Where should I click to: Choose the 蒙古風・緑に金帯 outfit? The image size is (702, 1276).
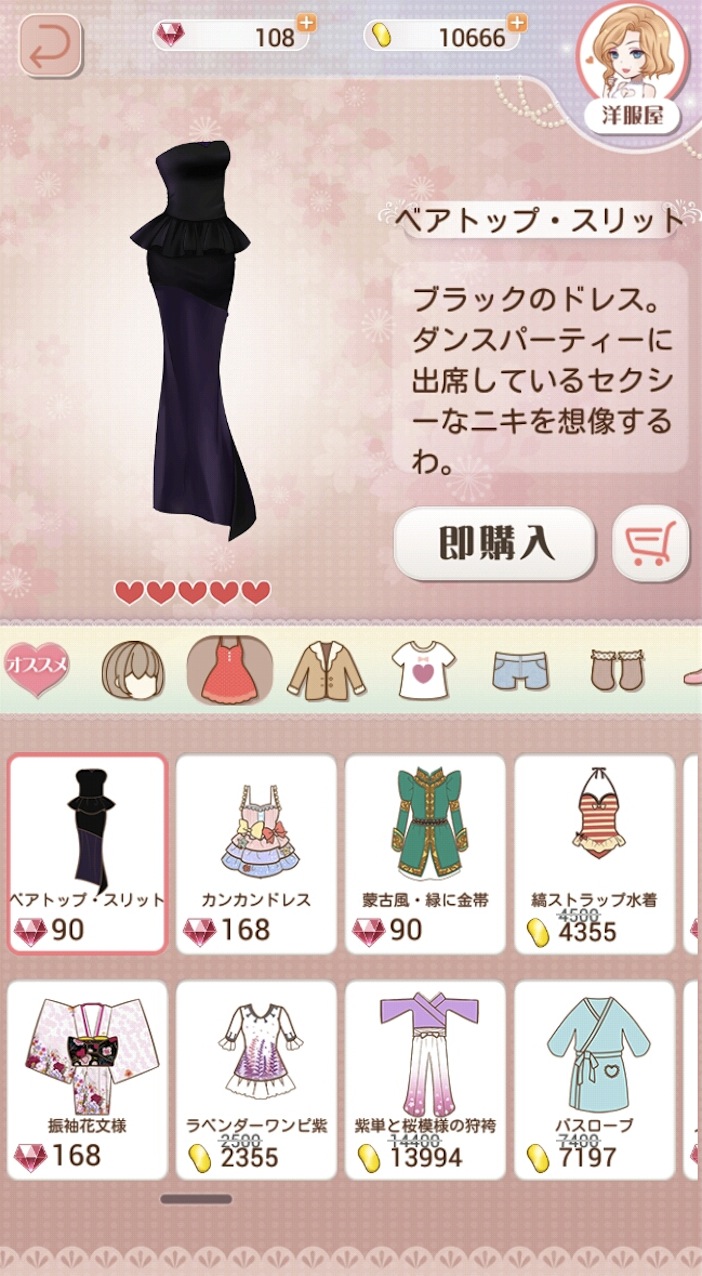(x=425, y=853)
